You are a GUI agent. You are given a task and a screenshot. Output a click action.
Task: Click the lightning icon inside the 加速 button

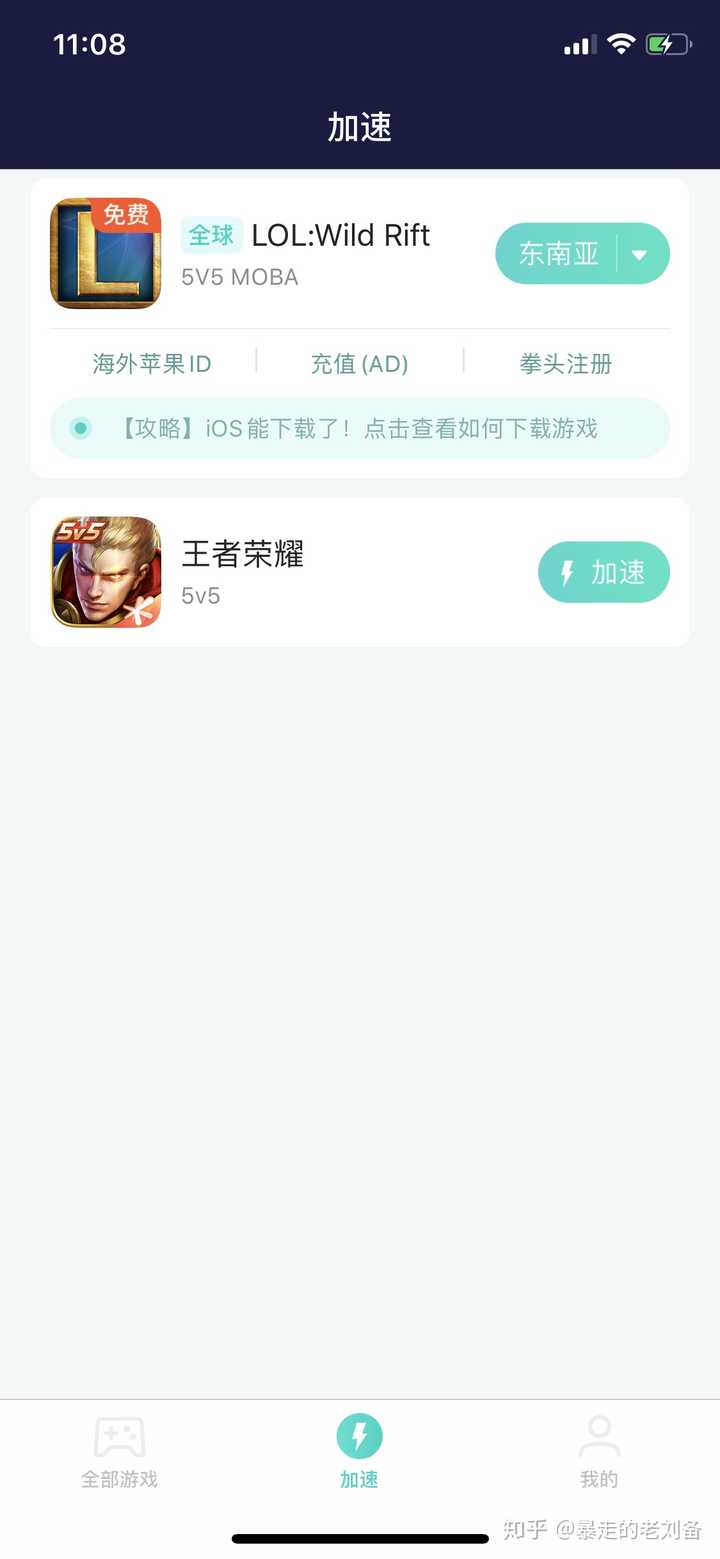click(x=568, y=572)
